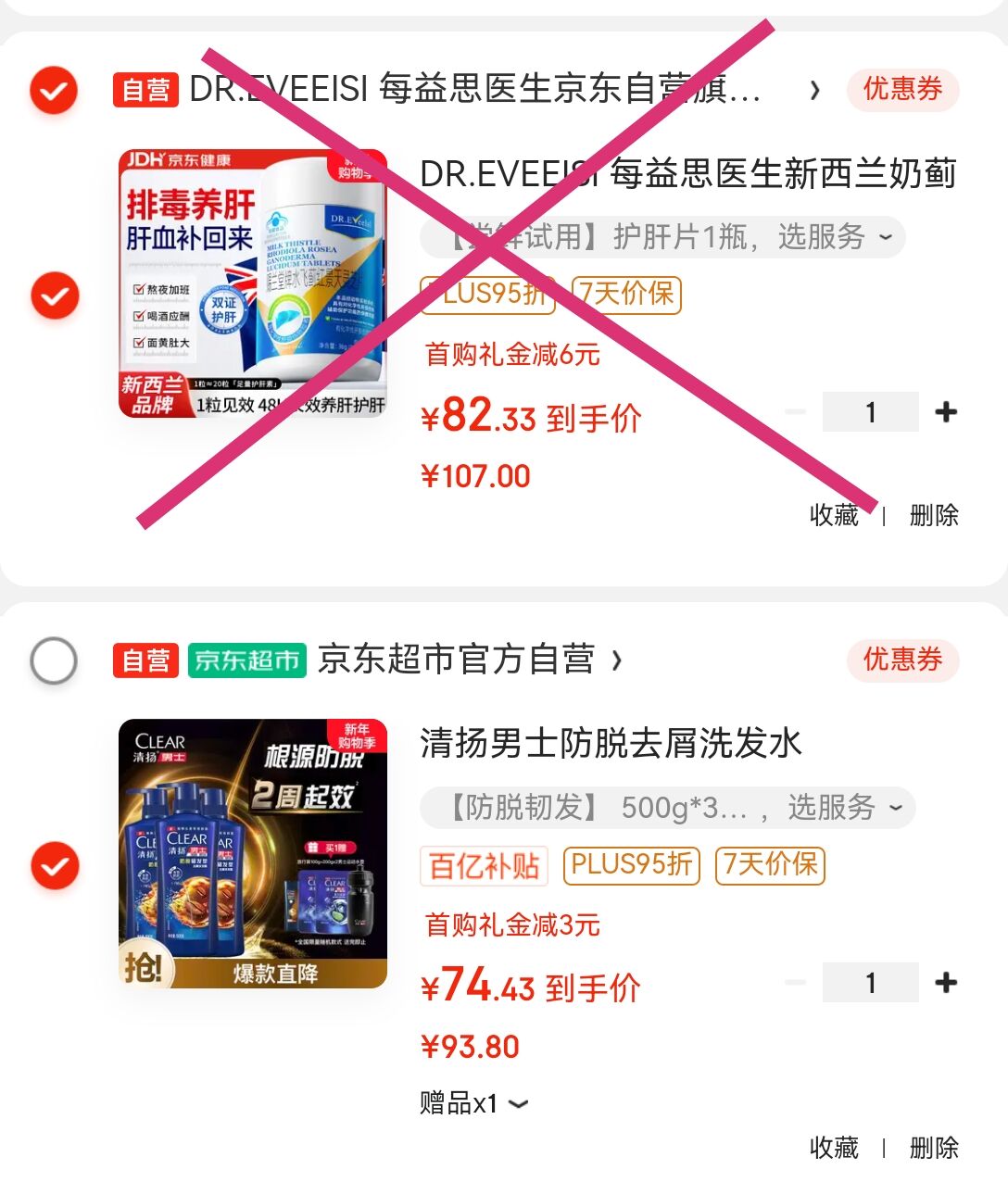Edit the quantity field of 奶蓟 product
The height and width of the screenshot is (1182, 1008).
[x=870, y=412]
